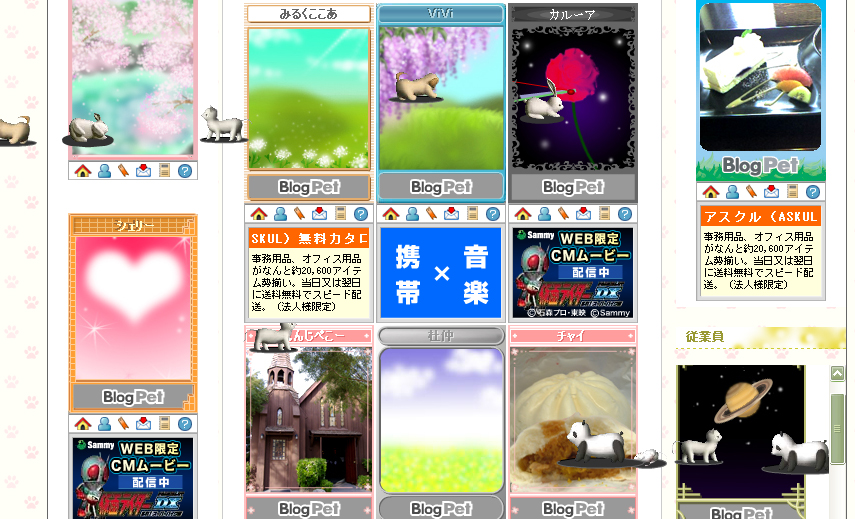The height and width of the screenshot is (519, 855).
Task: Open the アスクル (ASKUL) ad on the right
Action: coord(760,250)
